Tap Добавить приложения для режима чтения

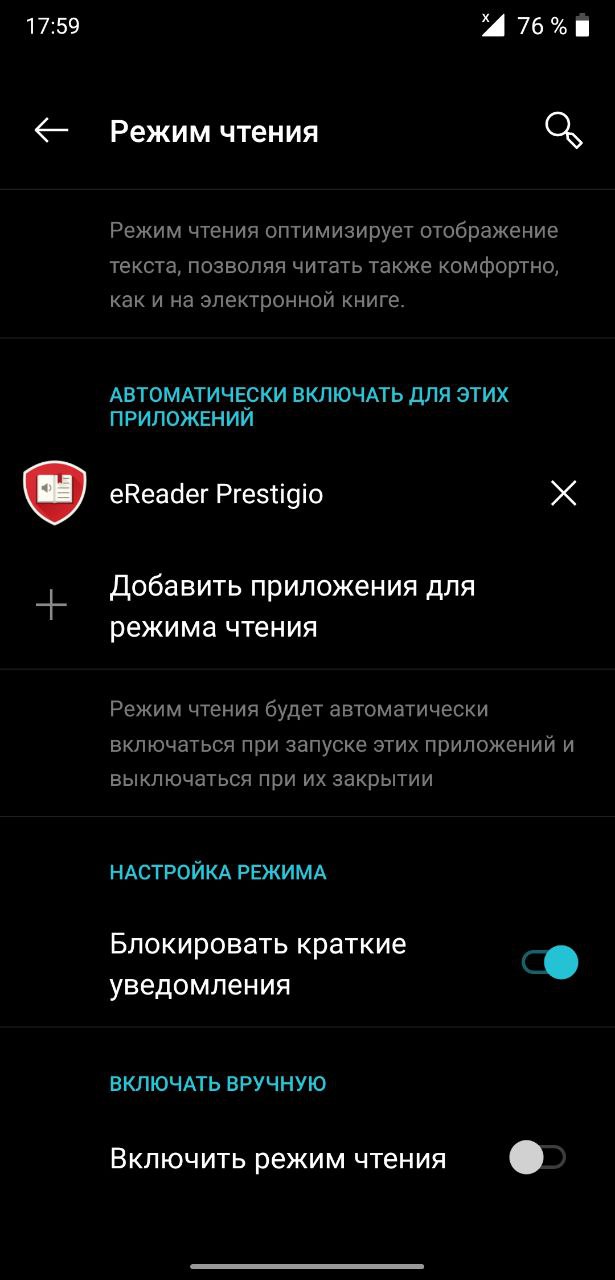(307, 606)
